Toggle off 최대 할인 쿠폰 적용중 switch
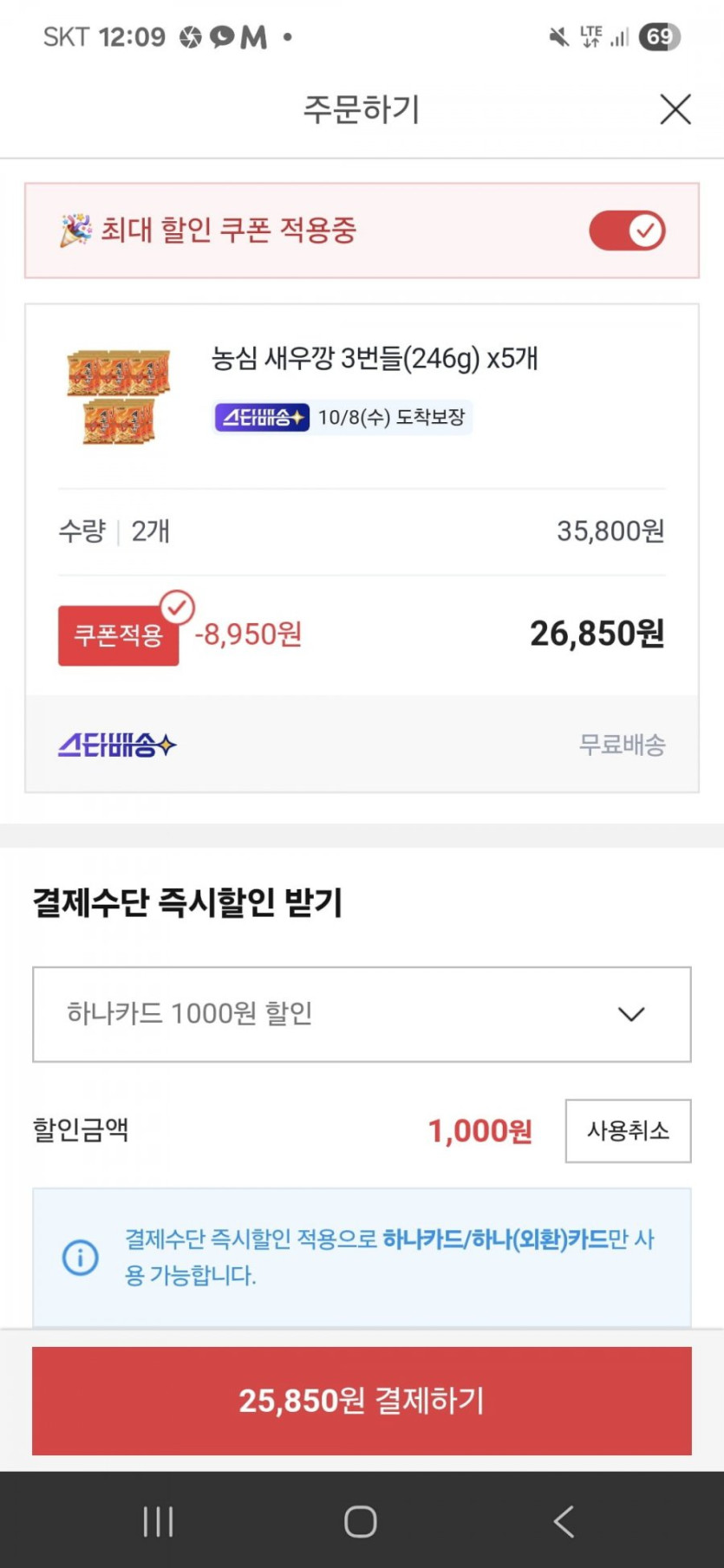Image resolution: width=724 pixels, height=1568 pixels. [627, 231]
